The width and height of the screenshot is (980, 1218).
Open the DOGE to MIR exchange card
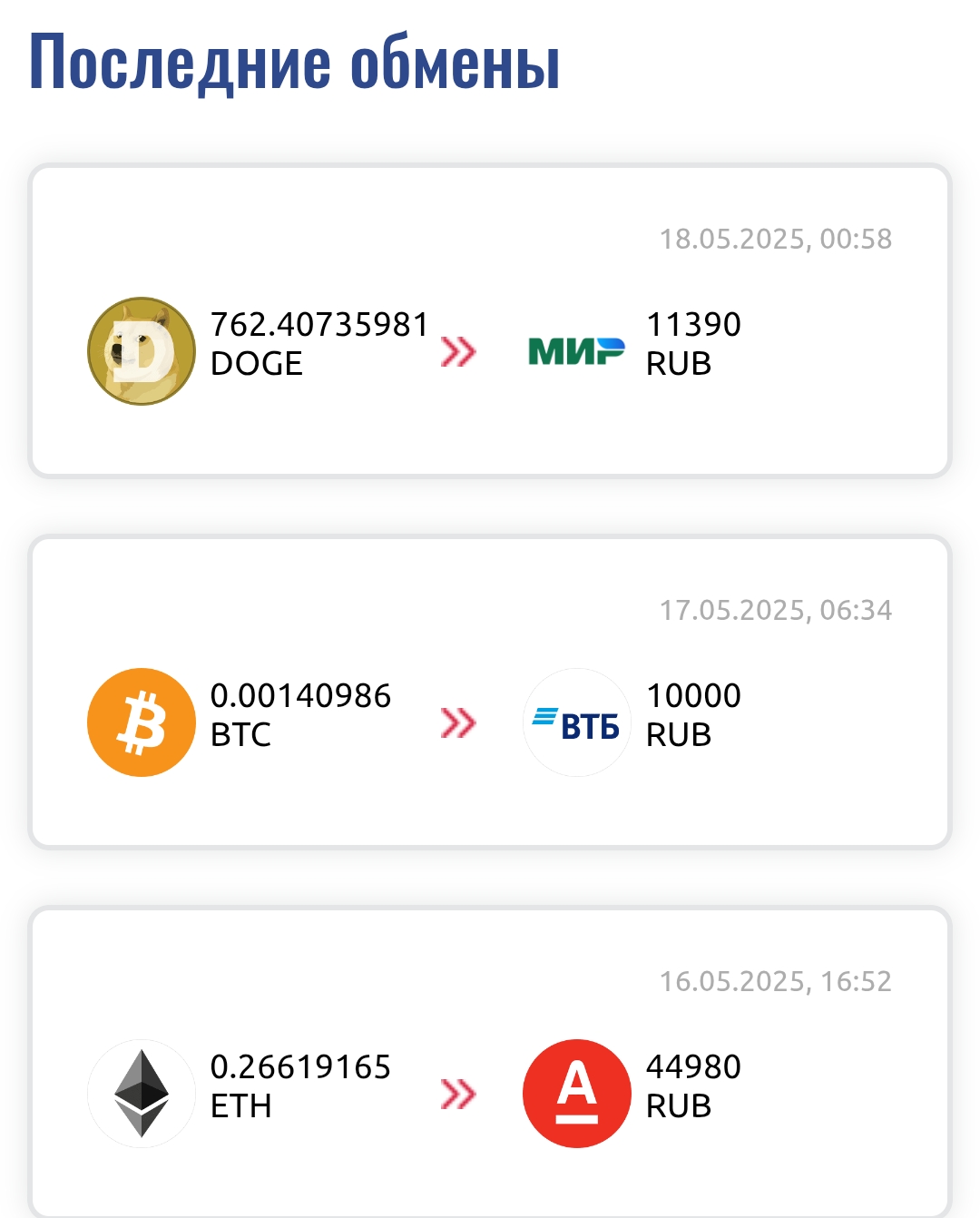[490, 321]
